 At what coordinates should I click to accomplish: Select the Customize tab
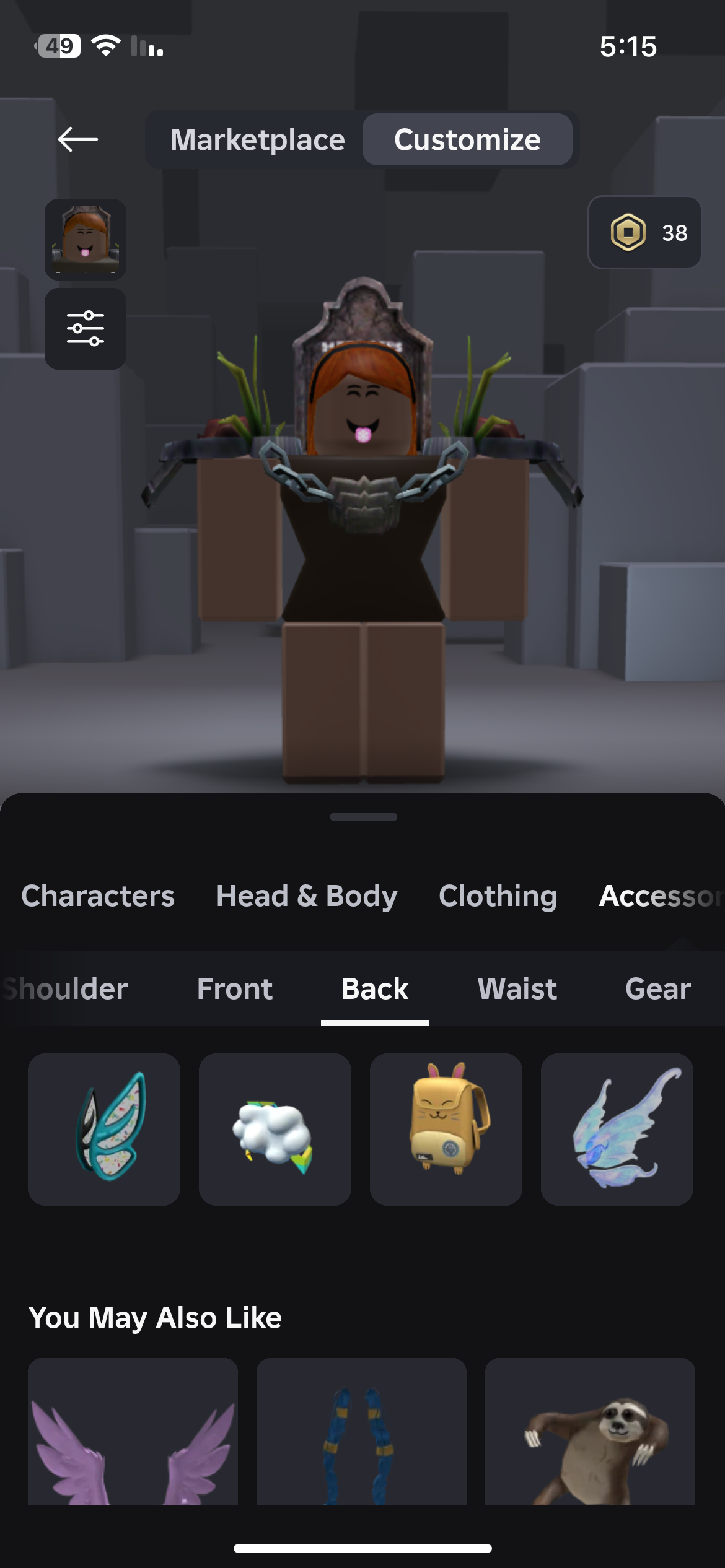(x=467, y=139)
